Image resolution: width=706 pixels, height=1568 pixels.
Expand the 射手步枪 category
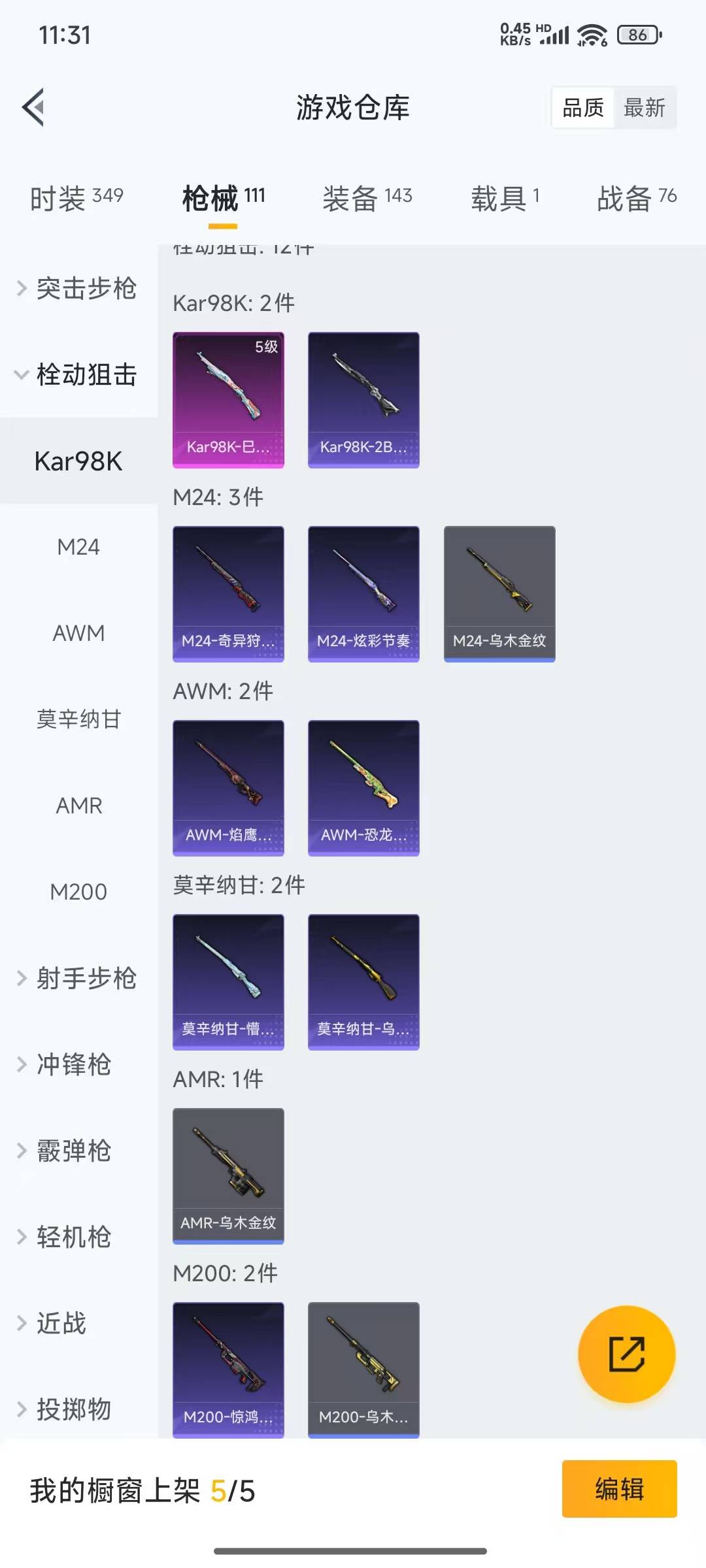point(78,978)
